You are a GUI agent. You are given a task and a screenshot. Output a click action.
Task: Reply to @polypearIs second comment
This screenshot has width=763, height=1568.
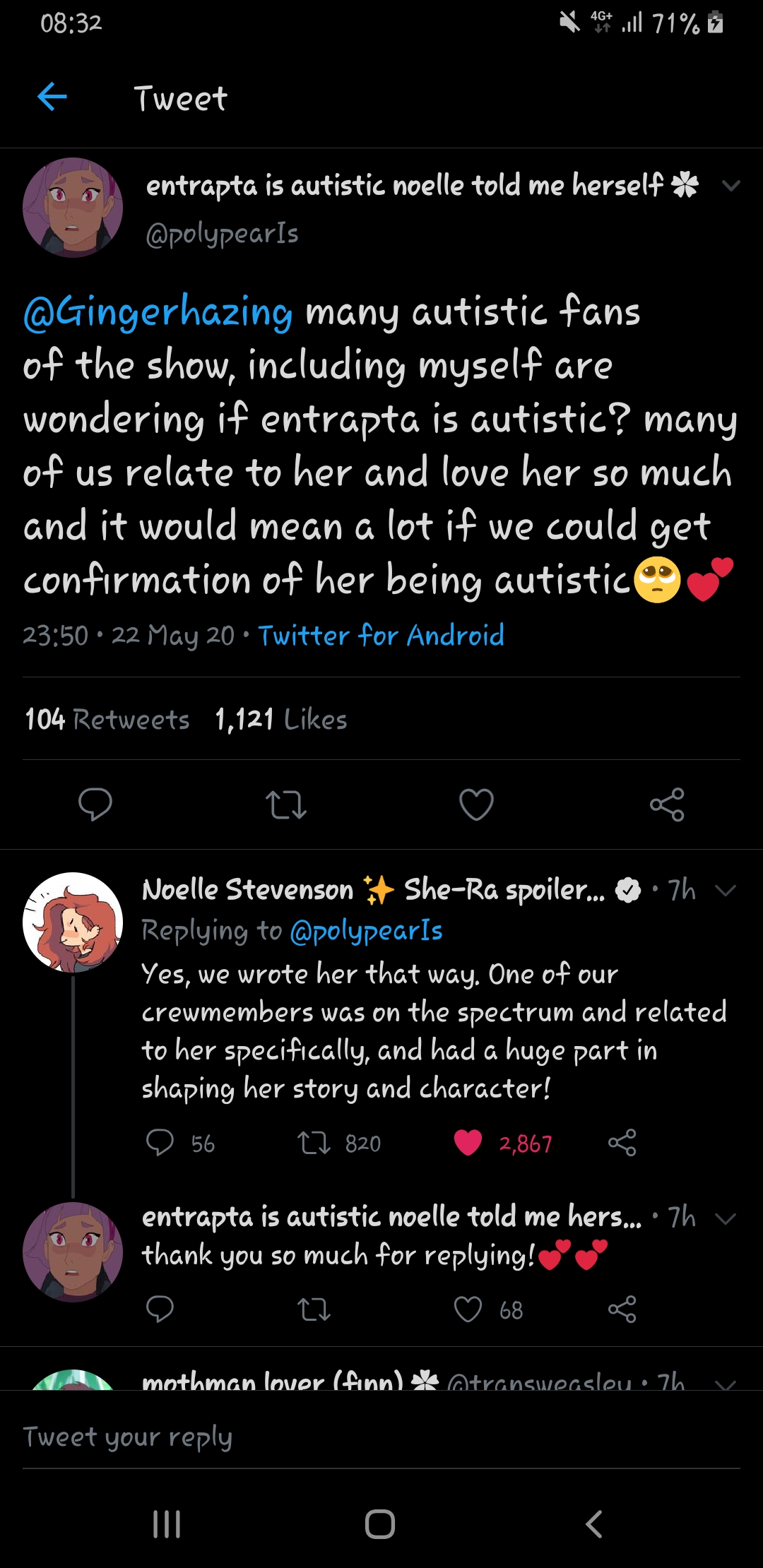pyautogui.click(x=161, y=1312)
